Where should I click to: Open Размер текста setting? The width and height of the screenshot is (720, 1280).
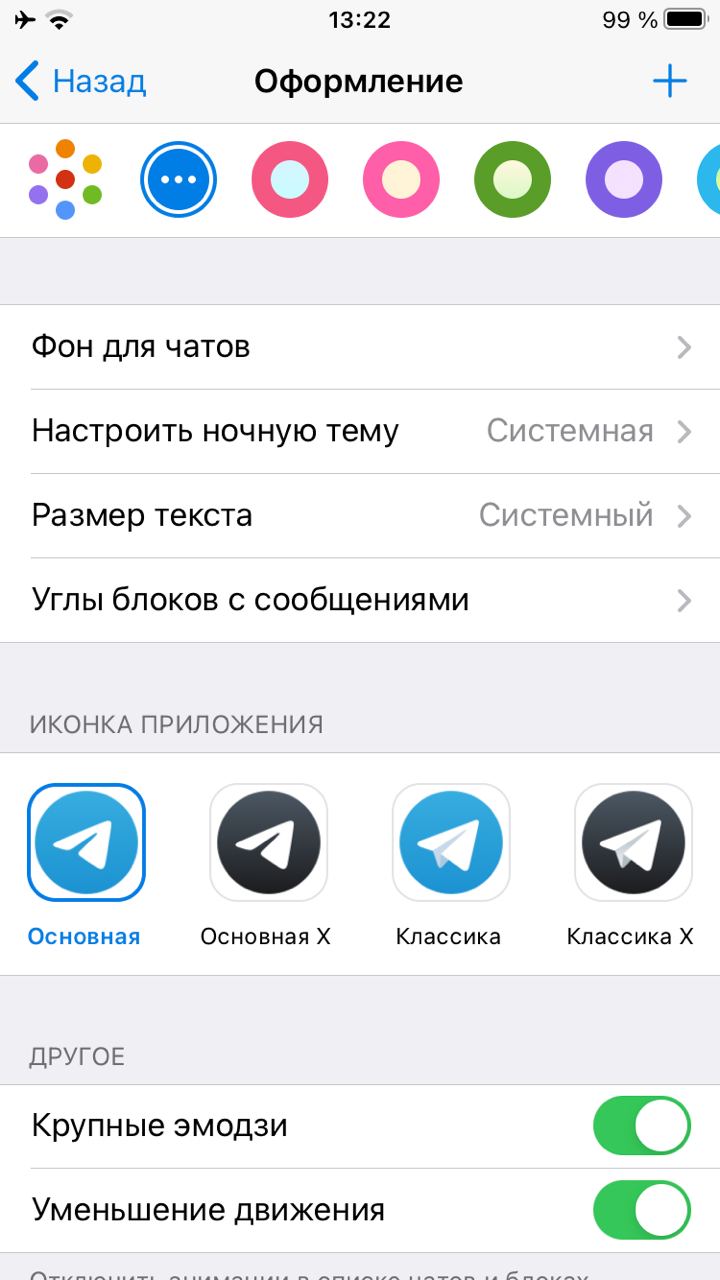coord(360,515)
